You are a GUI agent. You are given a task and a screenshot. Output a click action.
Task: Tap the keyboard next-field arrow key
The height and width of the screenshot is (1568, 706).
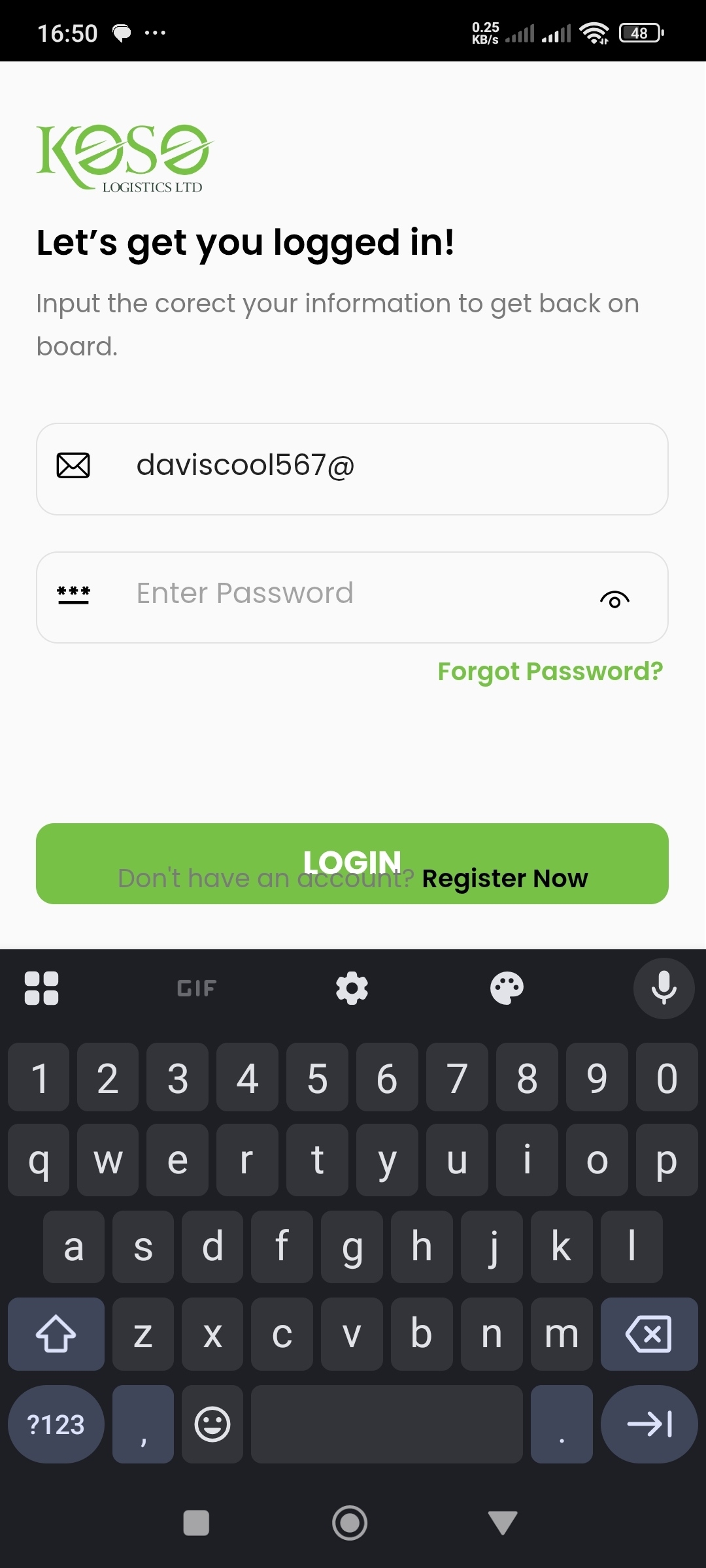pos(648,1424)
